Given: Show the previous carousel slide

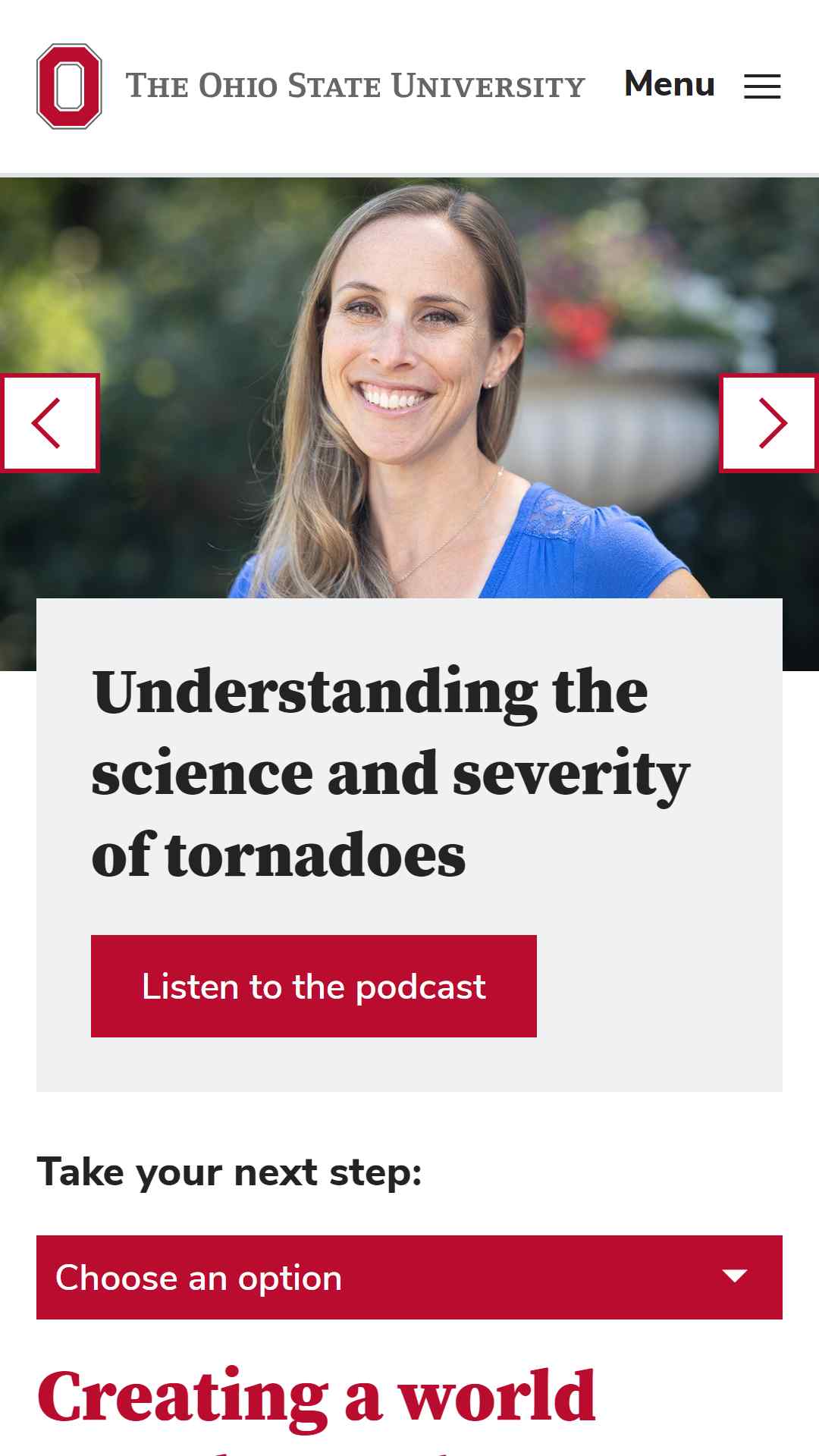Looking at the screenshot, I should click(50, 423).
